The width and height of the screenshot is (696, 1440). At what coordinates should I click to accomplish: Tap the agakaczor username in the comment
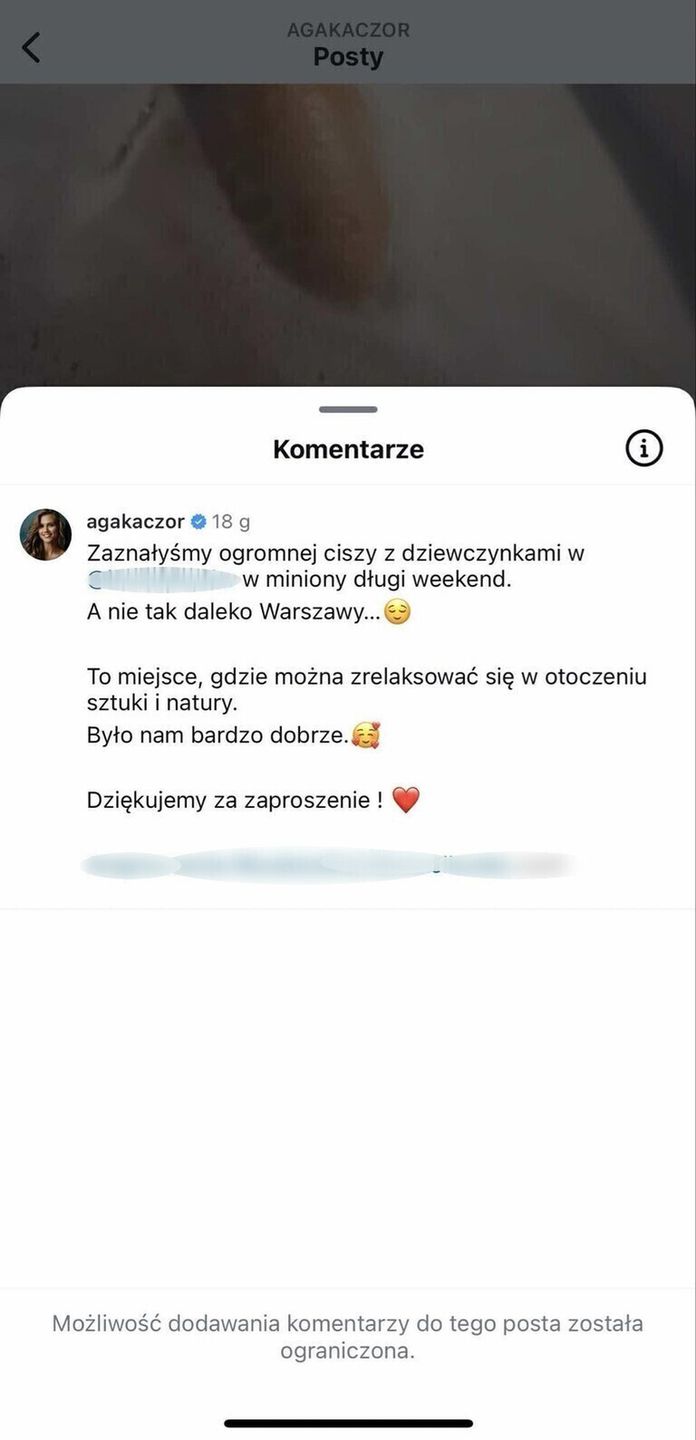(x=135, y=521)
